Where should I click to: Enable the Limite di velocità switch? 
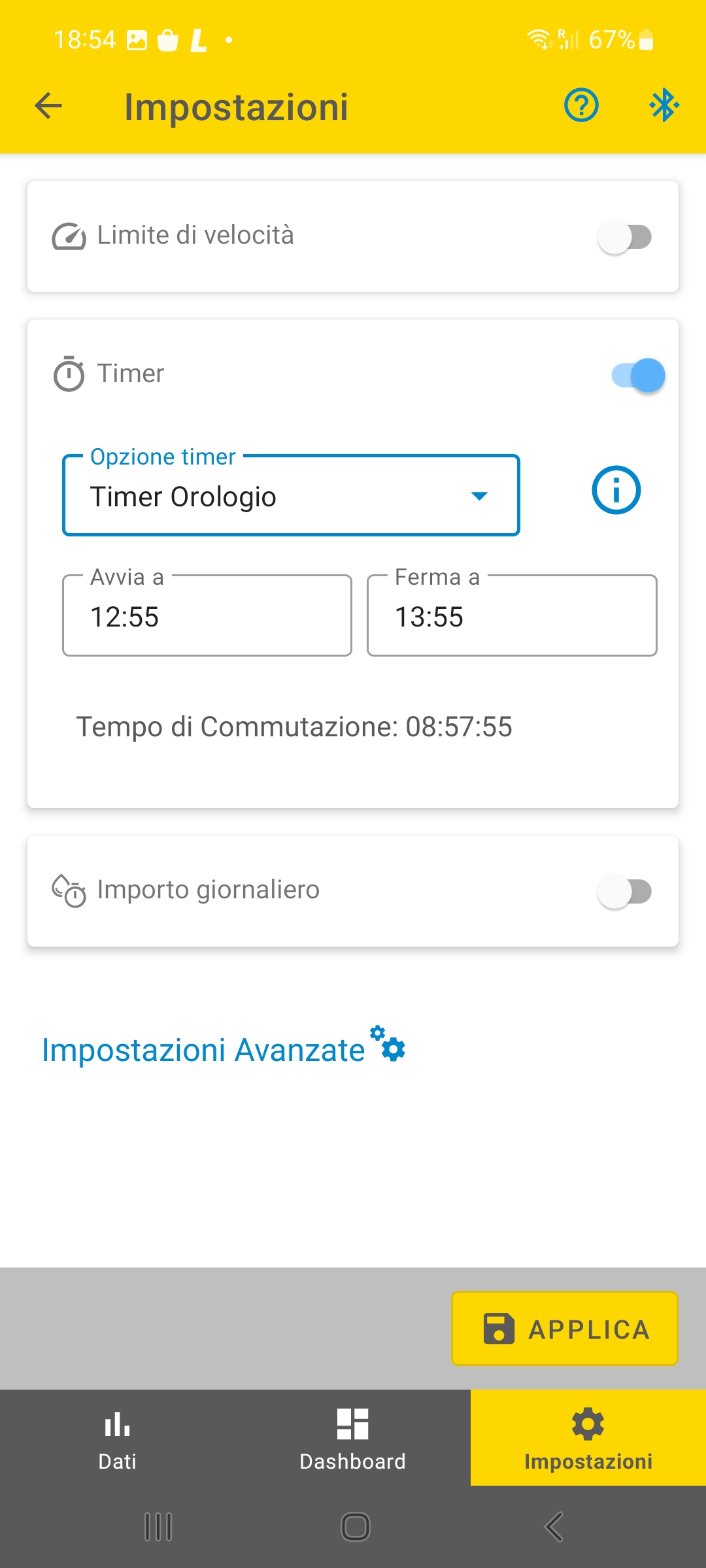click(625, 237)
